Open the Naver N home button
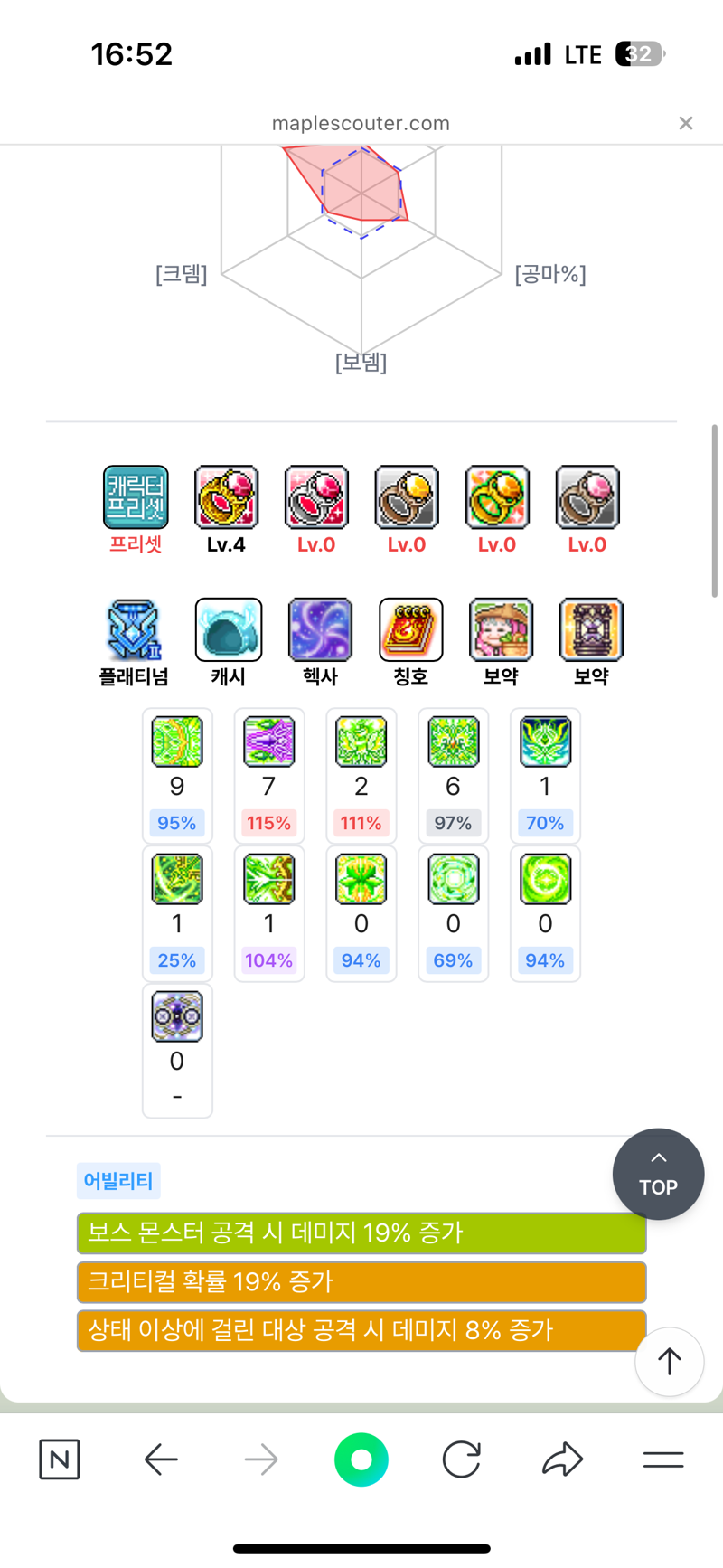Image resolution: width=723 pixels, height=1568 pixels. [x=60, y=1459]
